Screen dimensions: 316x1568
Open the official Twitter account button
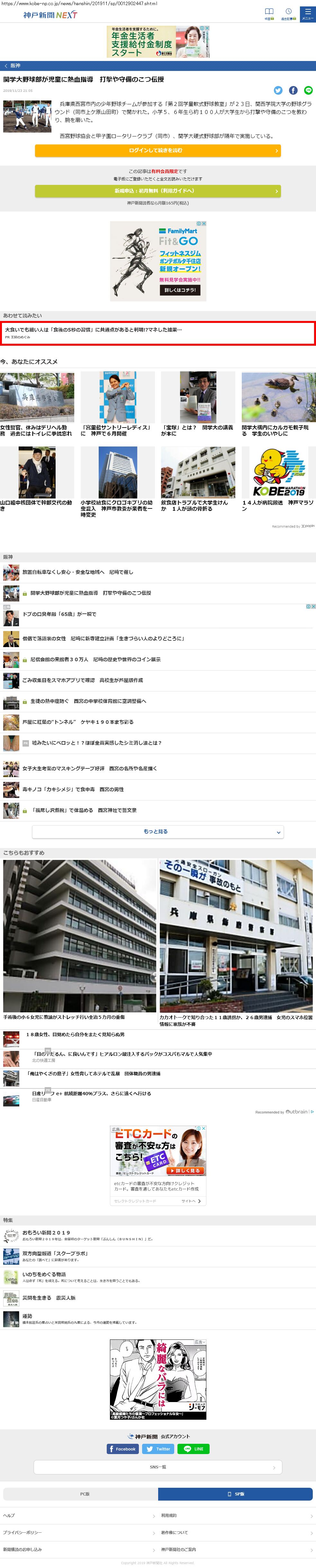point(158,1449)
